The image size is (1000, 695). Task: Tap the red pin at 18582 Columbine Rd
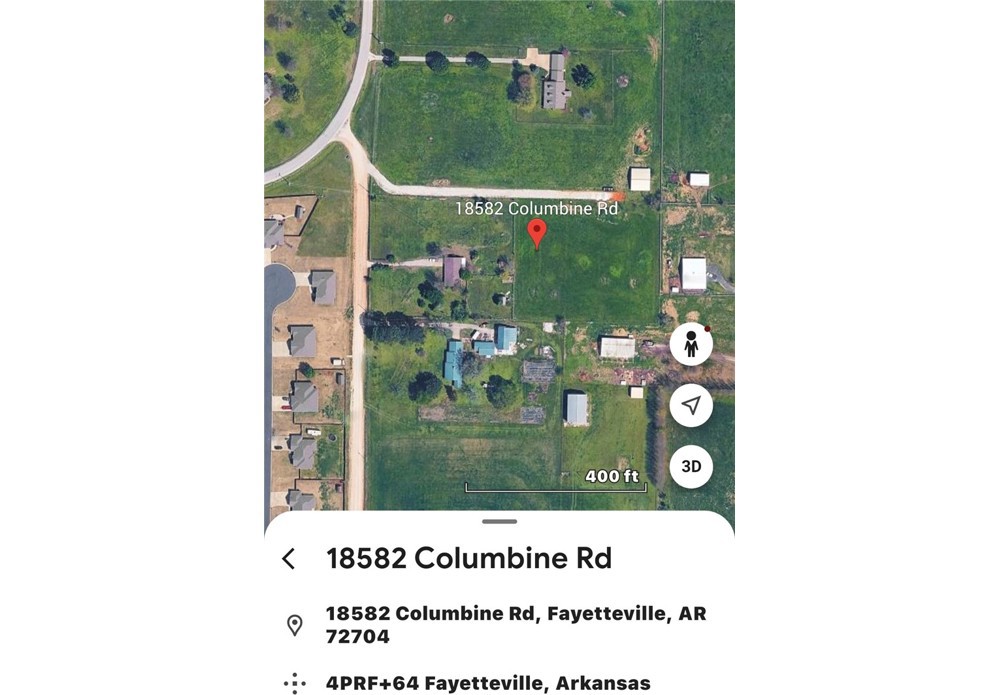pos(537,233)
